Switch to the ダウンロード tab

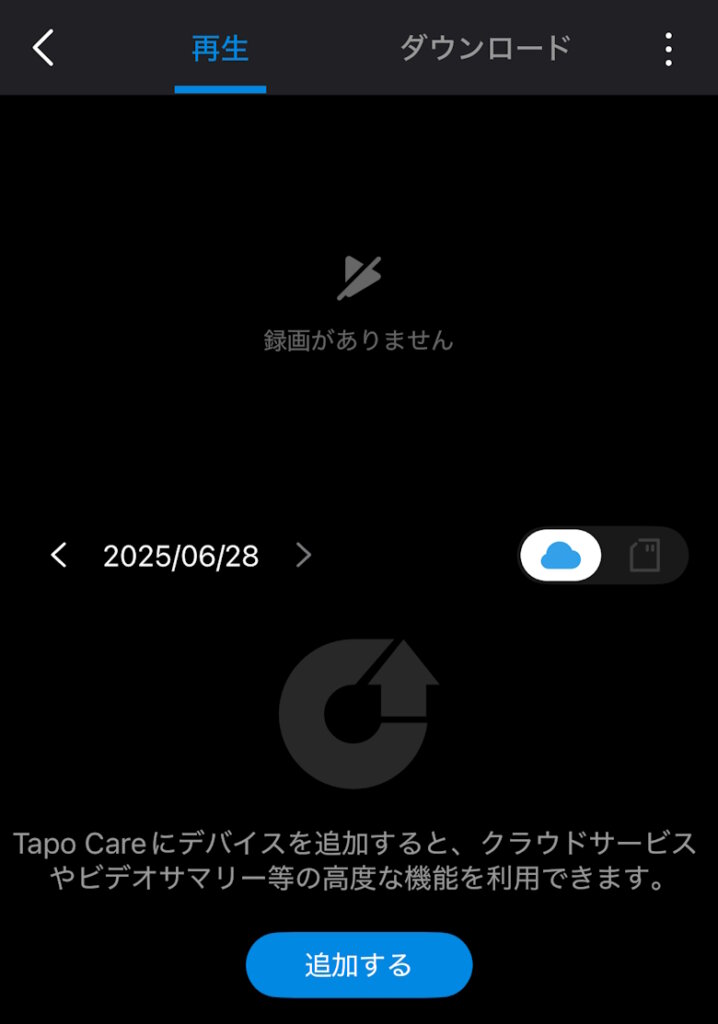click(x=485, y=48)
